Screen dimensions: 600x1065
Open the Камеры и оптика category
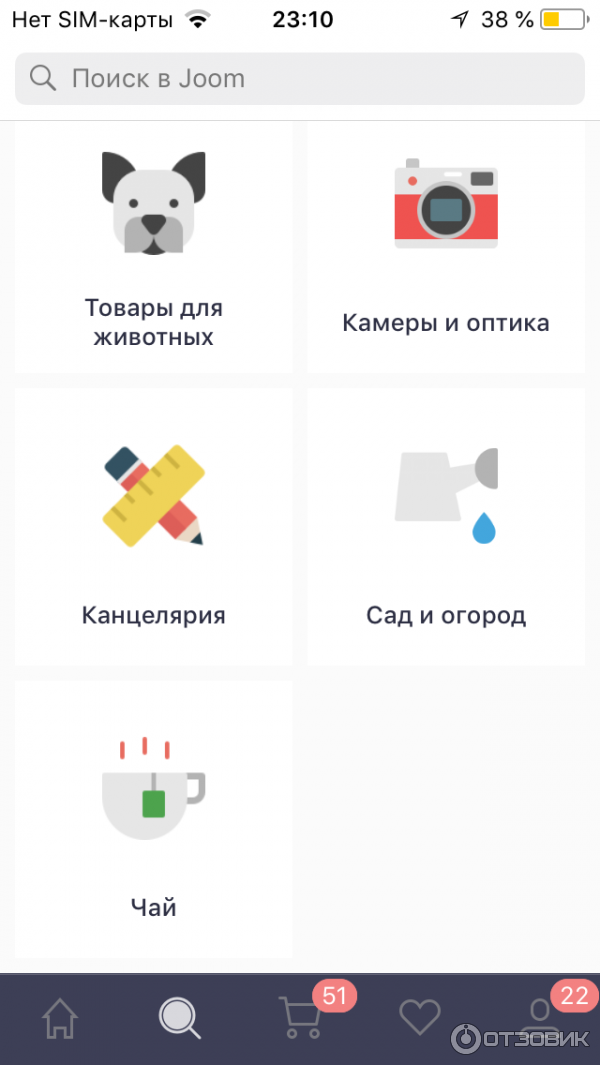click(446, 250)
